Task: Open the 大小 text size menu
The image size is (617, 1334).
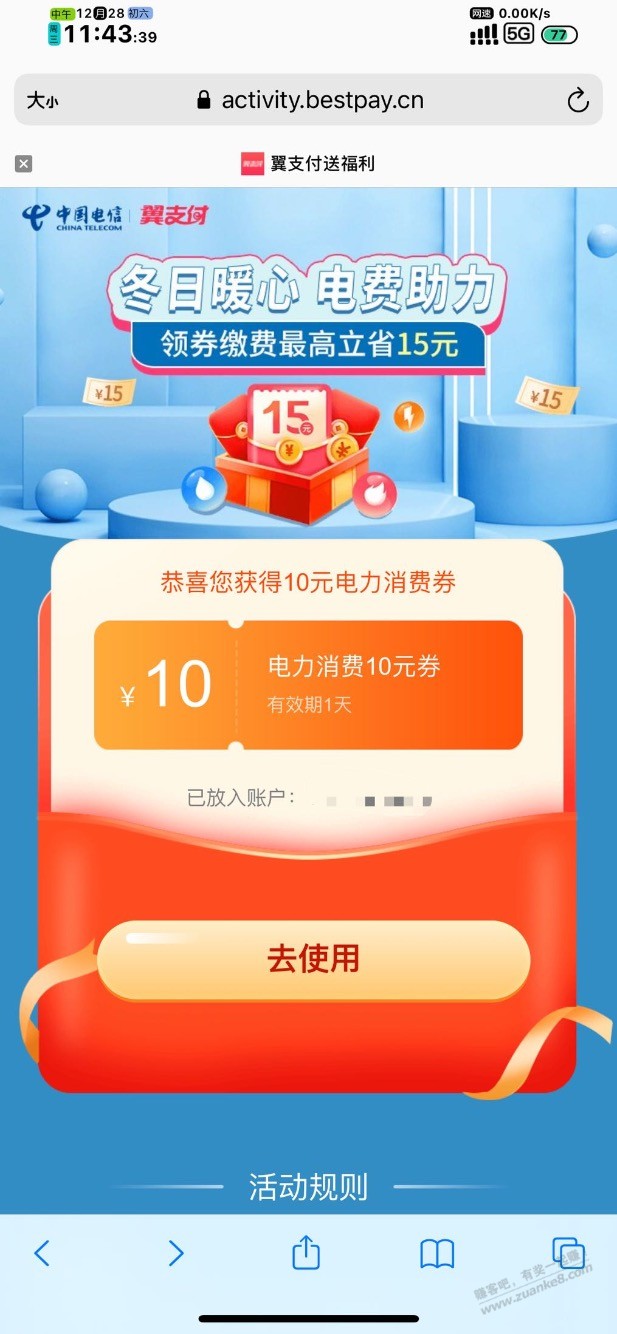Action: (42, 100)
